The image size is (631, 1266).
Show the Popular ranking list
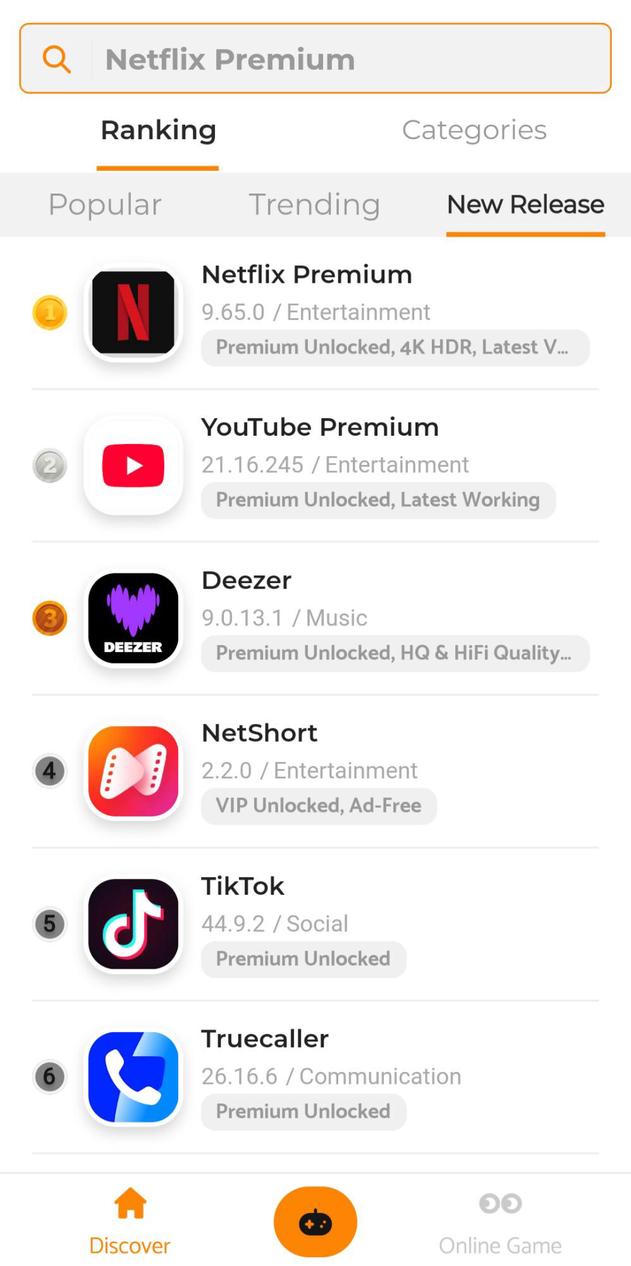click(x=105, y=204)
